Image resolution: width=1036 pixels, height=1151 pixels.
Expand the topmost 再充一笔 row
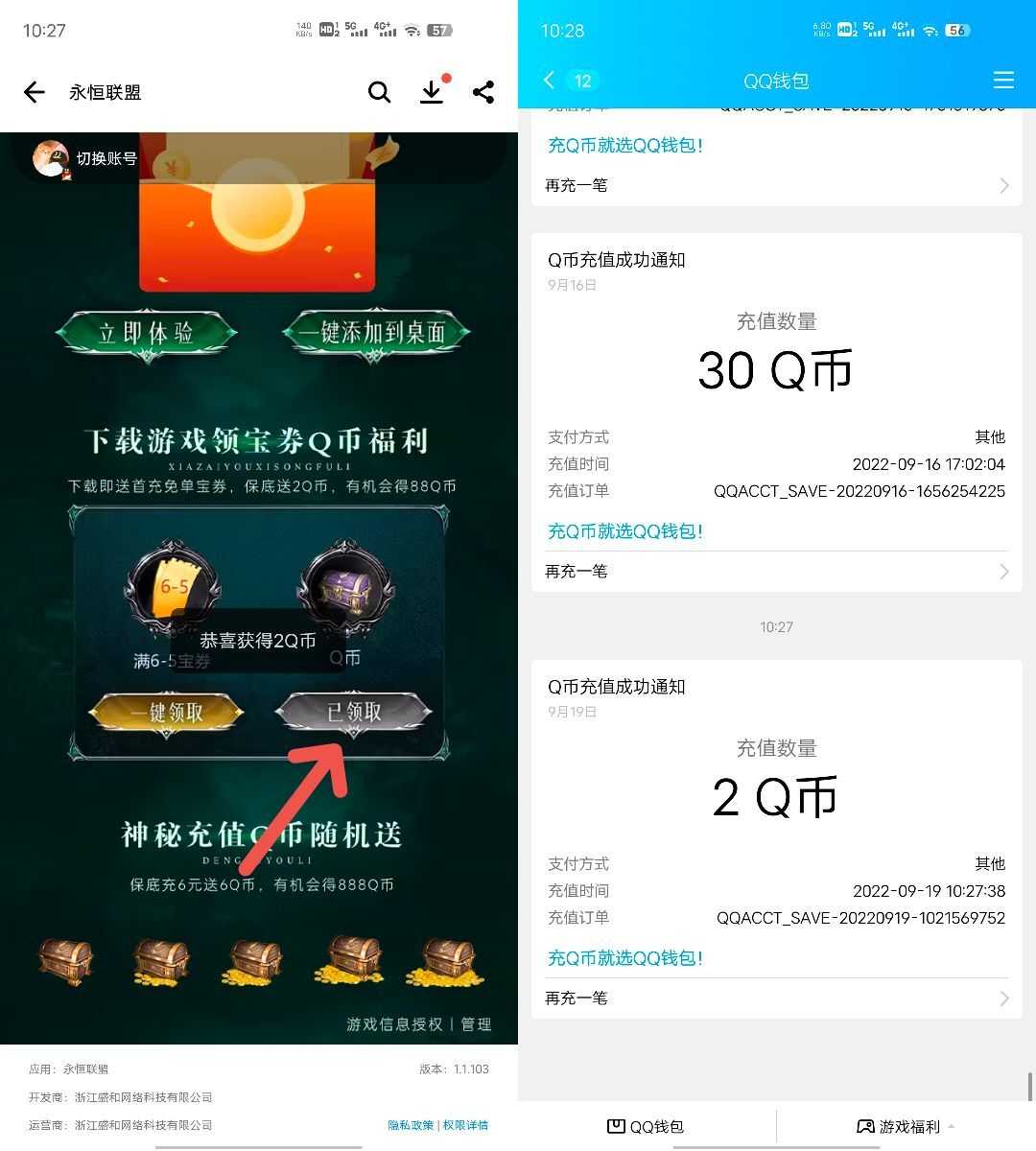(776, 185)
